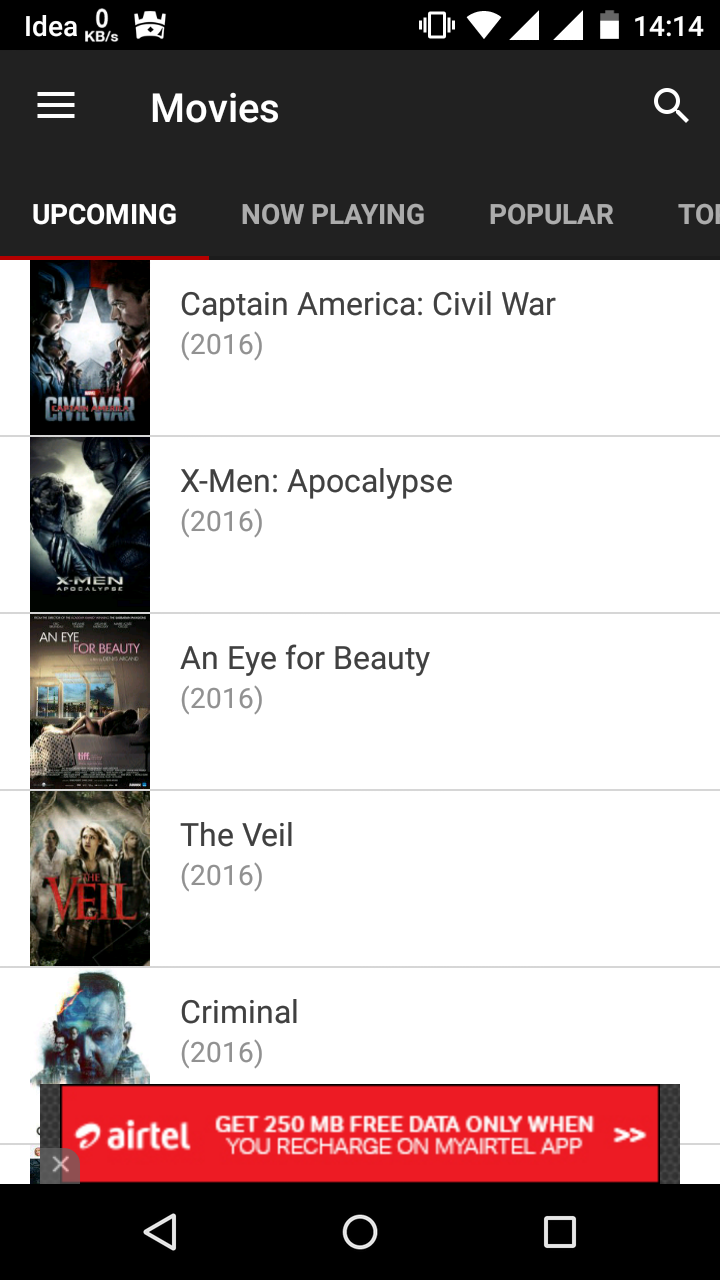Tap the Wi-Fi icon in the status bar
Viewport: 720px width, 1280px height.
click(482, 24)
